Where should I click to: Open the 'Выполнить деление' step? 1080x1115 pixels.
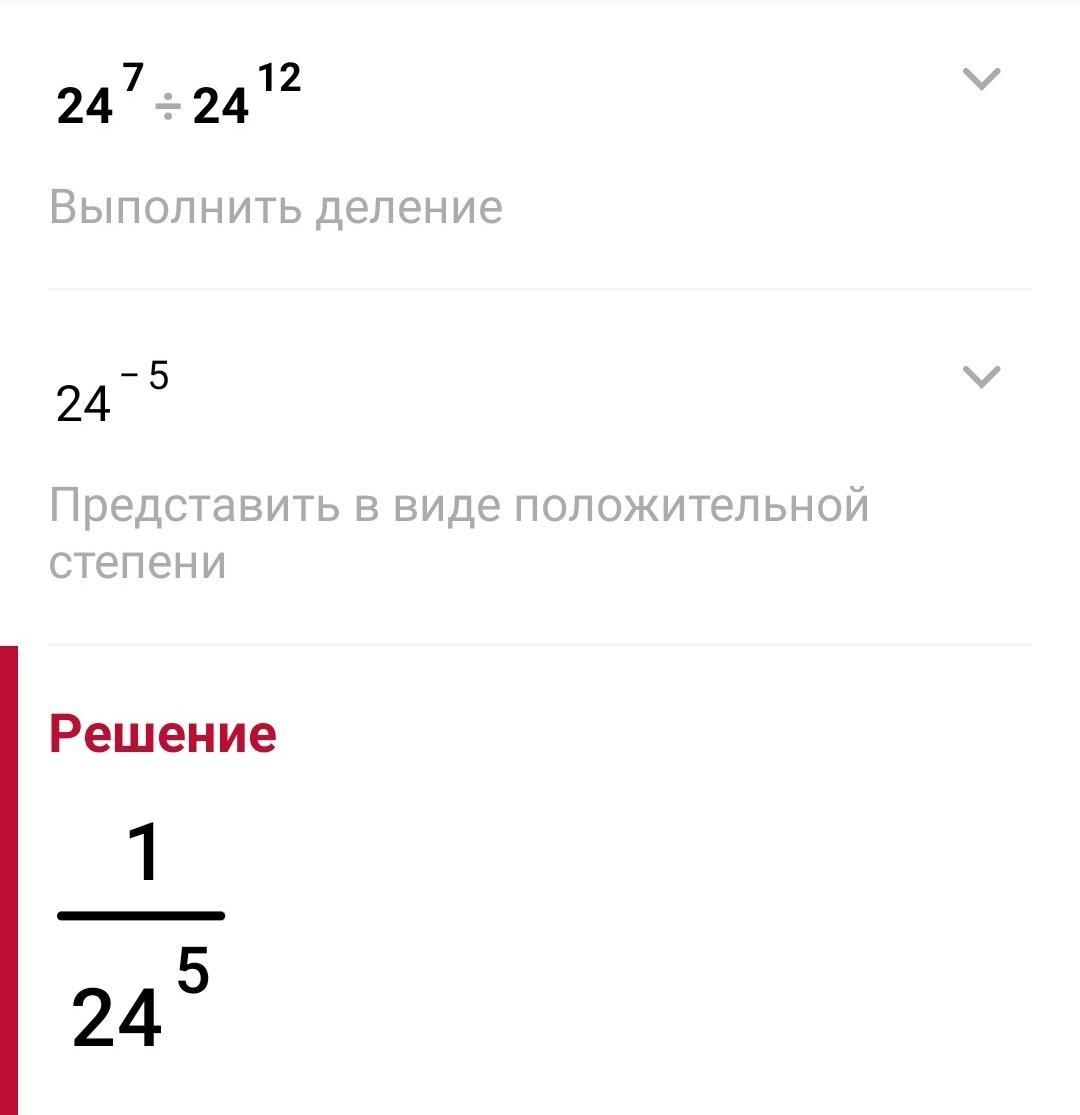280,207
